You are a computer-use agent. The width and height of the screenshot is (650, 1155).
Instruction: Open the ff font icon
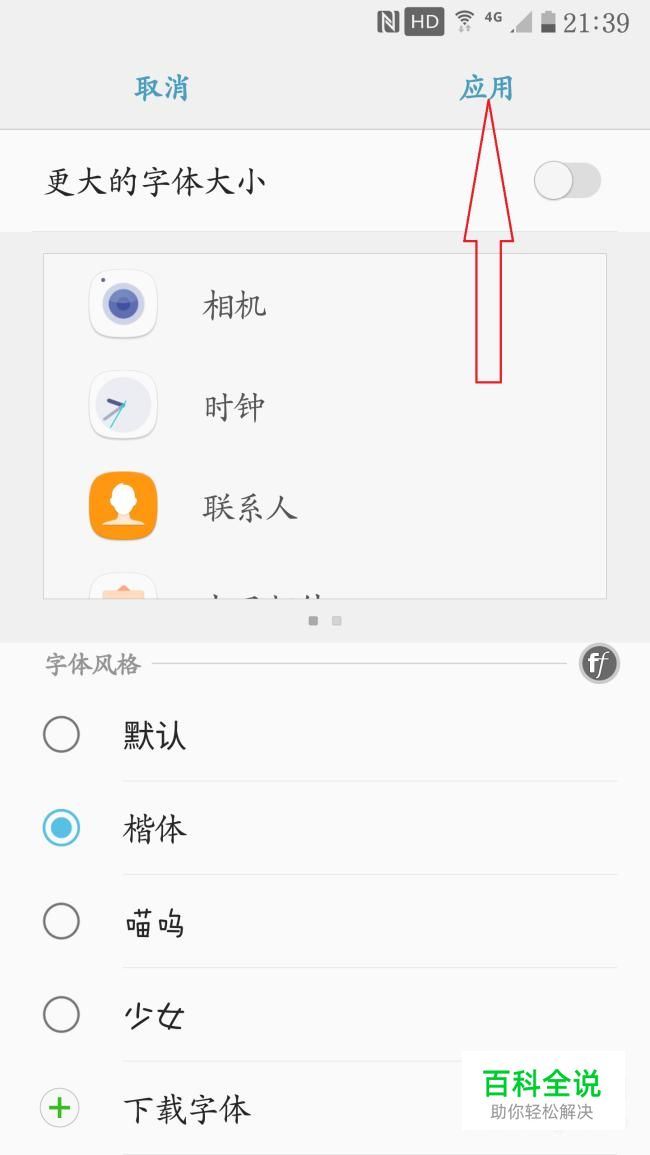point(598,664)
